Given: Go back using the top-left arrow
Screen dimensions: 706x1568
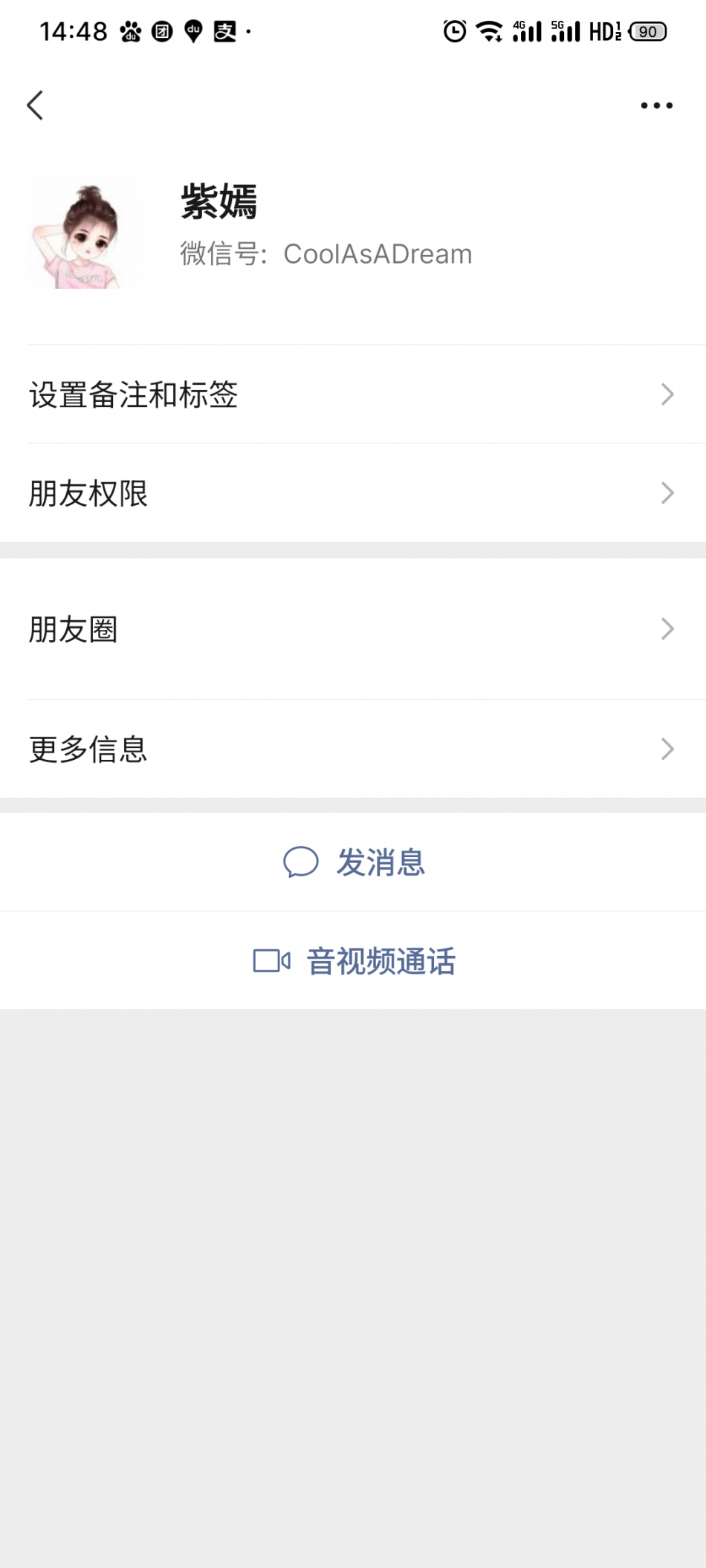Looking at the screenshot, I should click(x=35, y=105).
